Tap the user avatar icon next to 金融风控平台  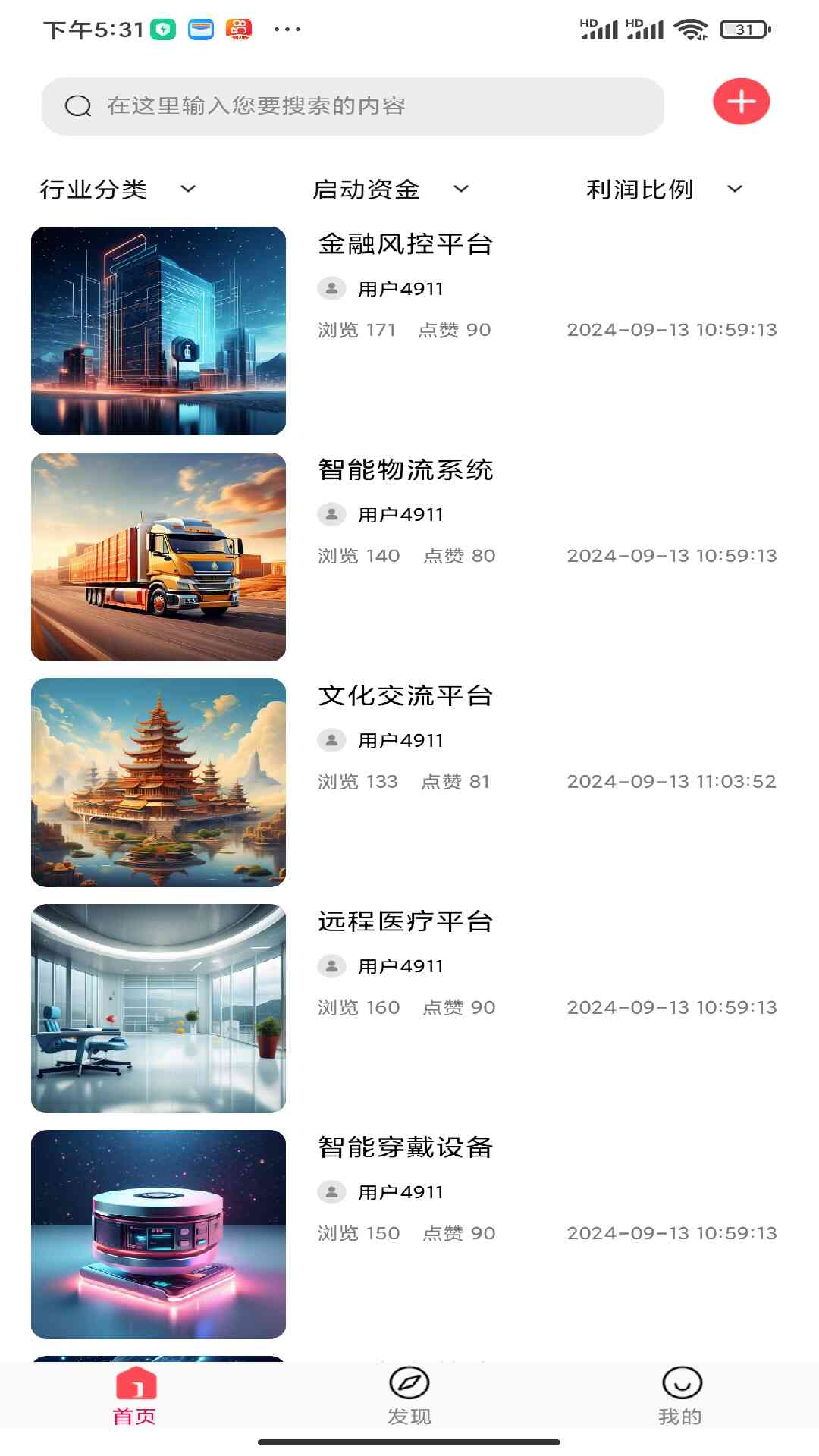pos(331,288)
